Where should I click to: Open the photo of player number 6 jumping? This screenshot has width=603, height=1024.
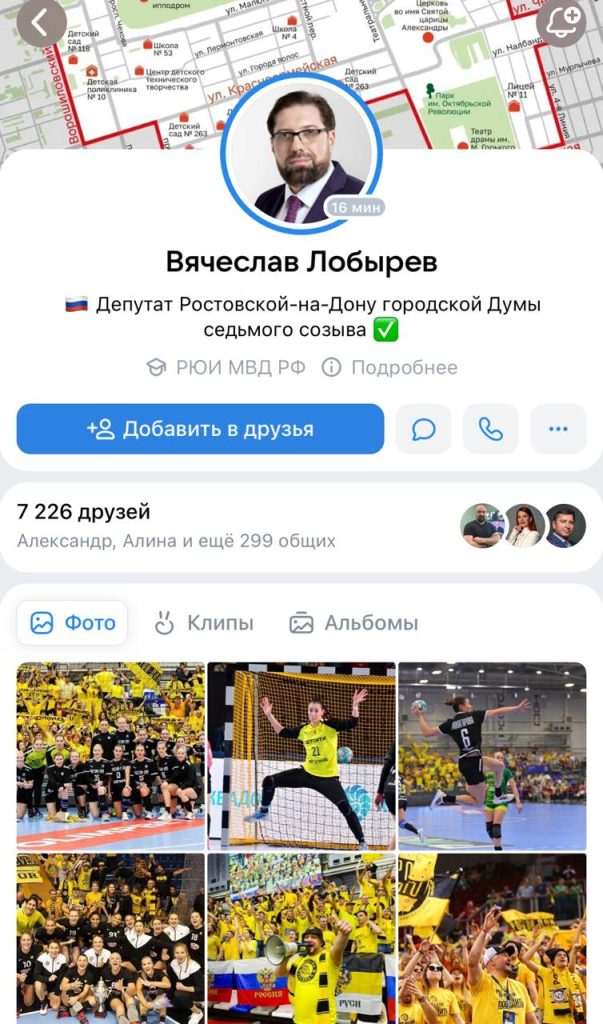click(492, 755)
